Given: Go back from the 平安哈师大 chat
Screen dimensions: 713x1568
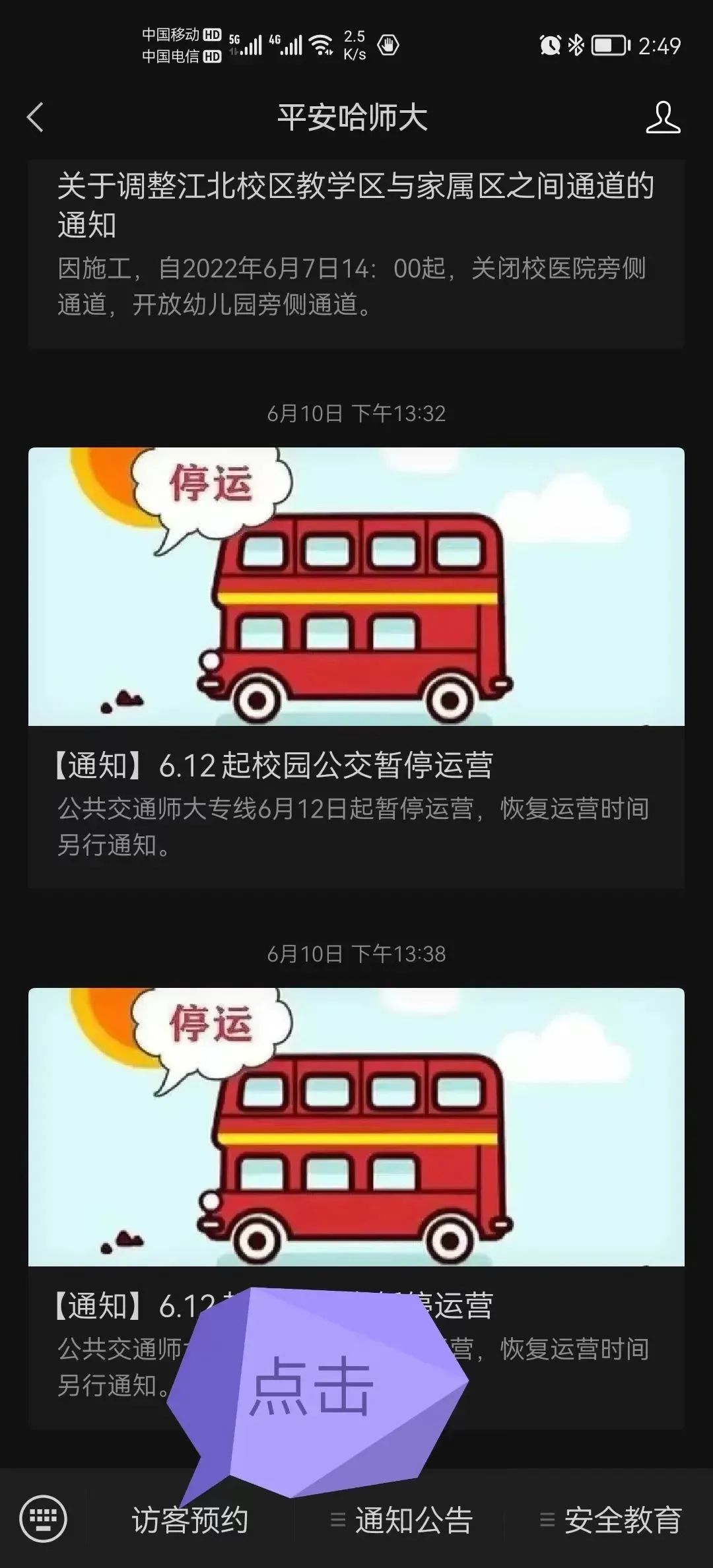Looking at the screenshot, I should [35, 117].
